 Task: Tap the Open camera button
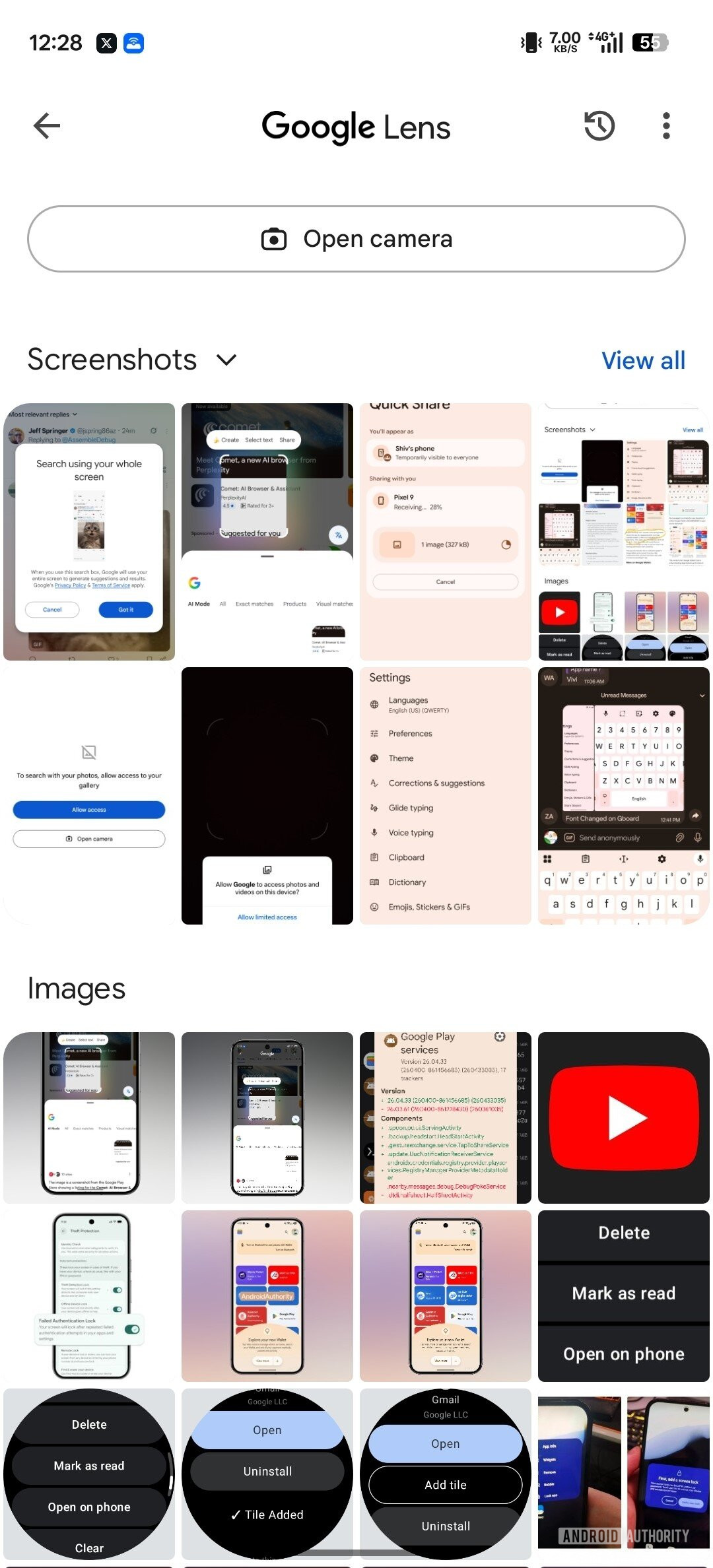(356, 239)
